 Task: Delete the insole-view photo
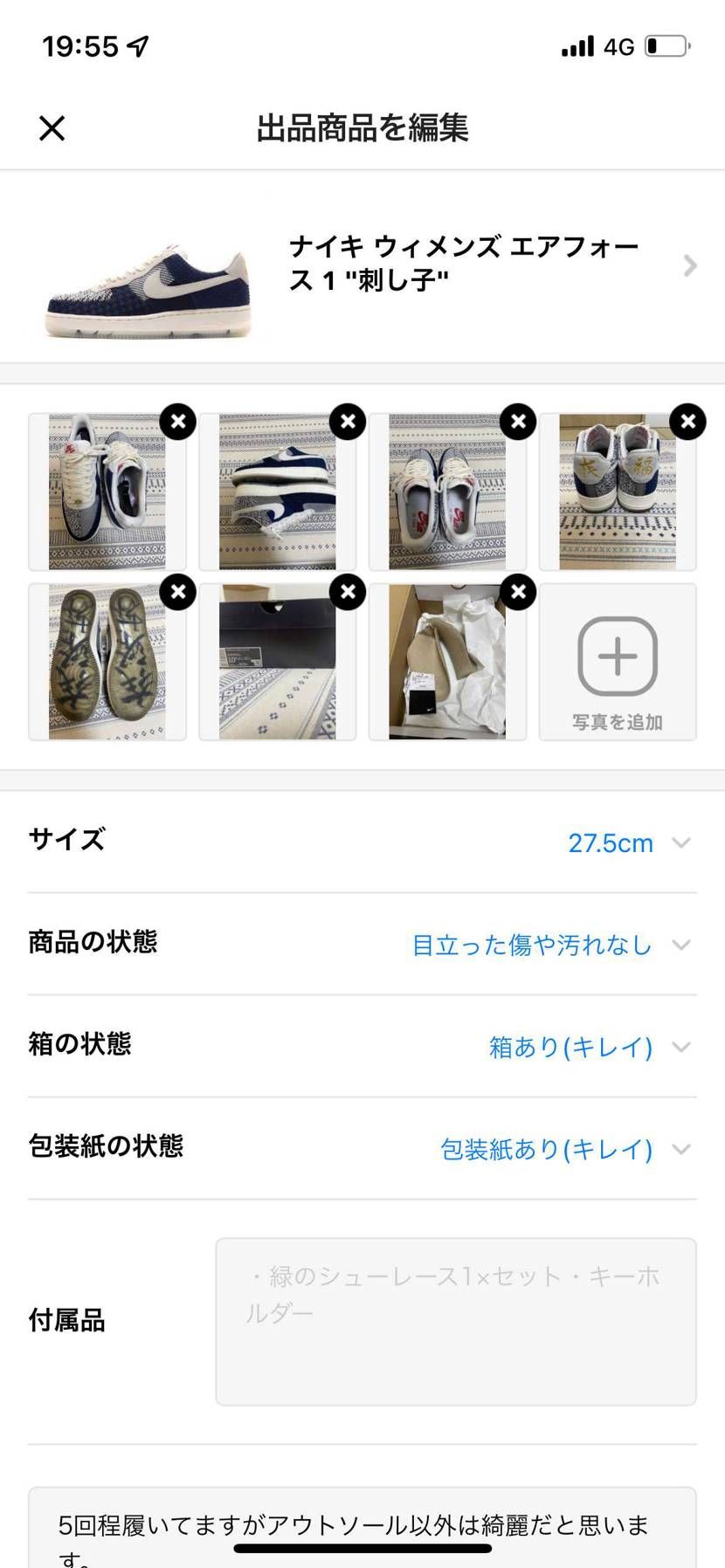518,421
